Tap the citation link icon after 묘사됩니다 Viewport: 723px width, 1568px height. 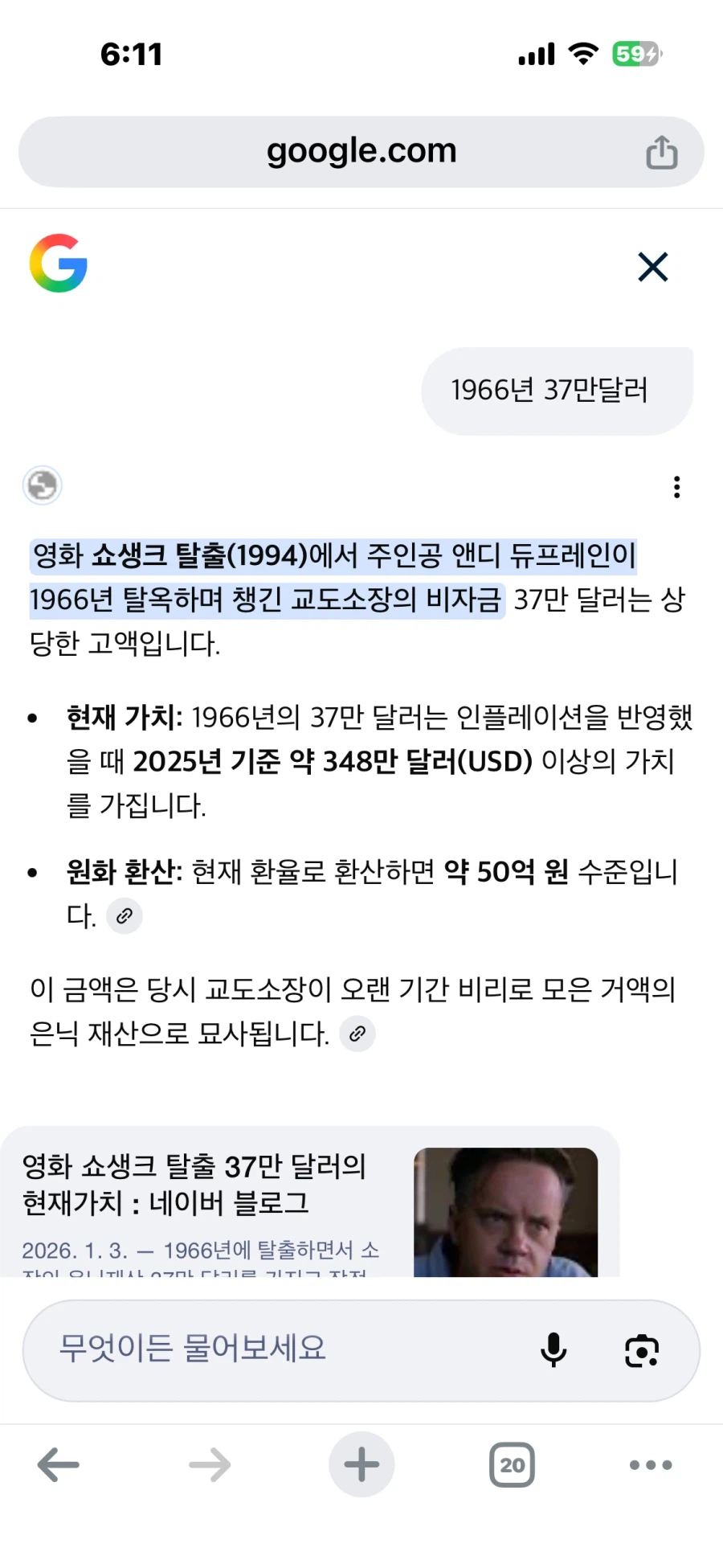point(358,1034)
